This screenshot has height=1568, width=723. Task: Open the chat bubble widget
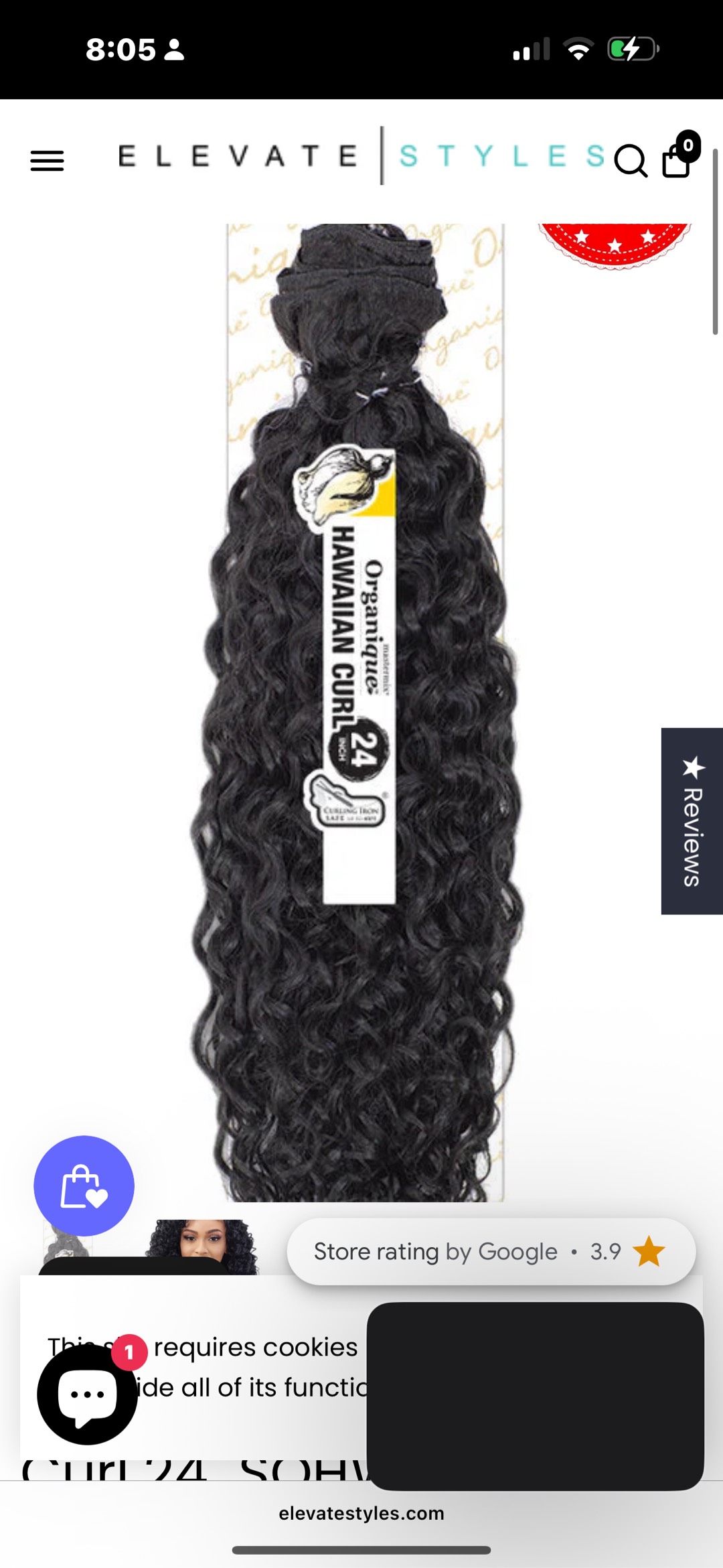pyautogui.click(x=86, y=1395)
